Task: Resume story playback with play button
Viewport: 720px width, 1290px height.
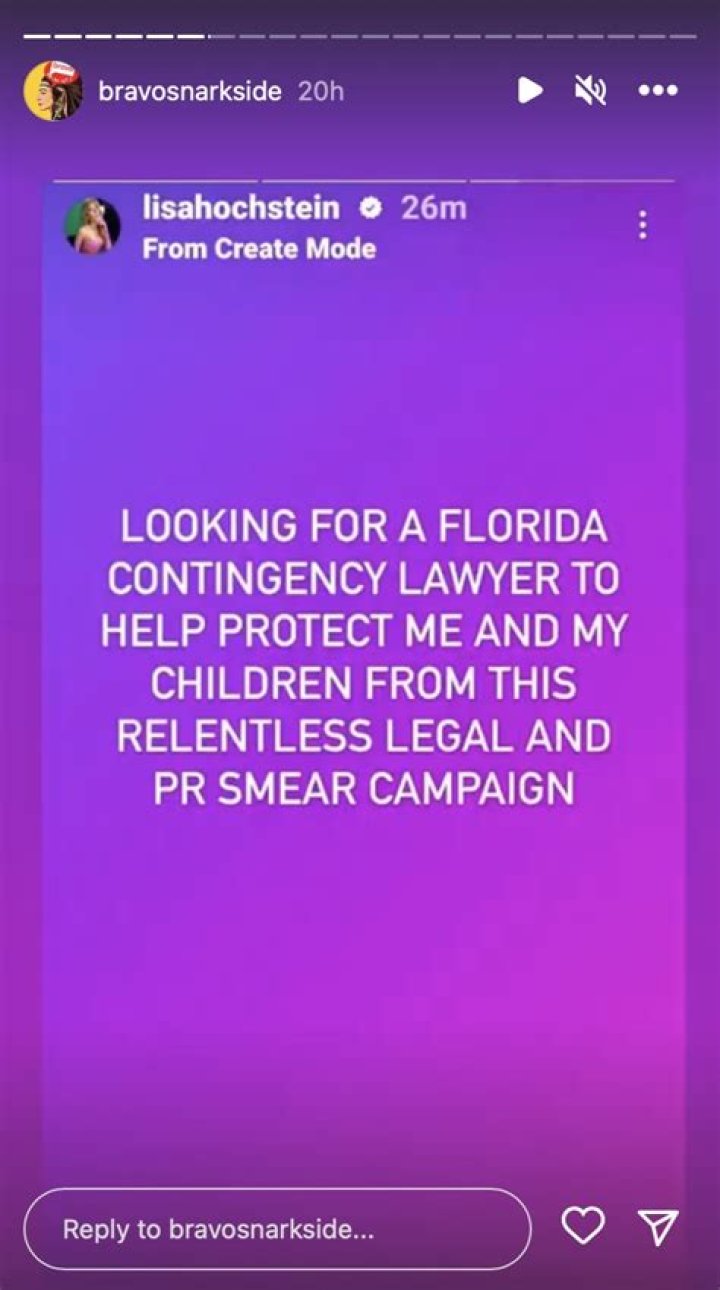Action: [x=529, y=91]
